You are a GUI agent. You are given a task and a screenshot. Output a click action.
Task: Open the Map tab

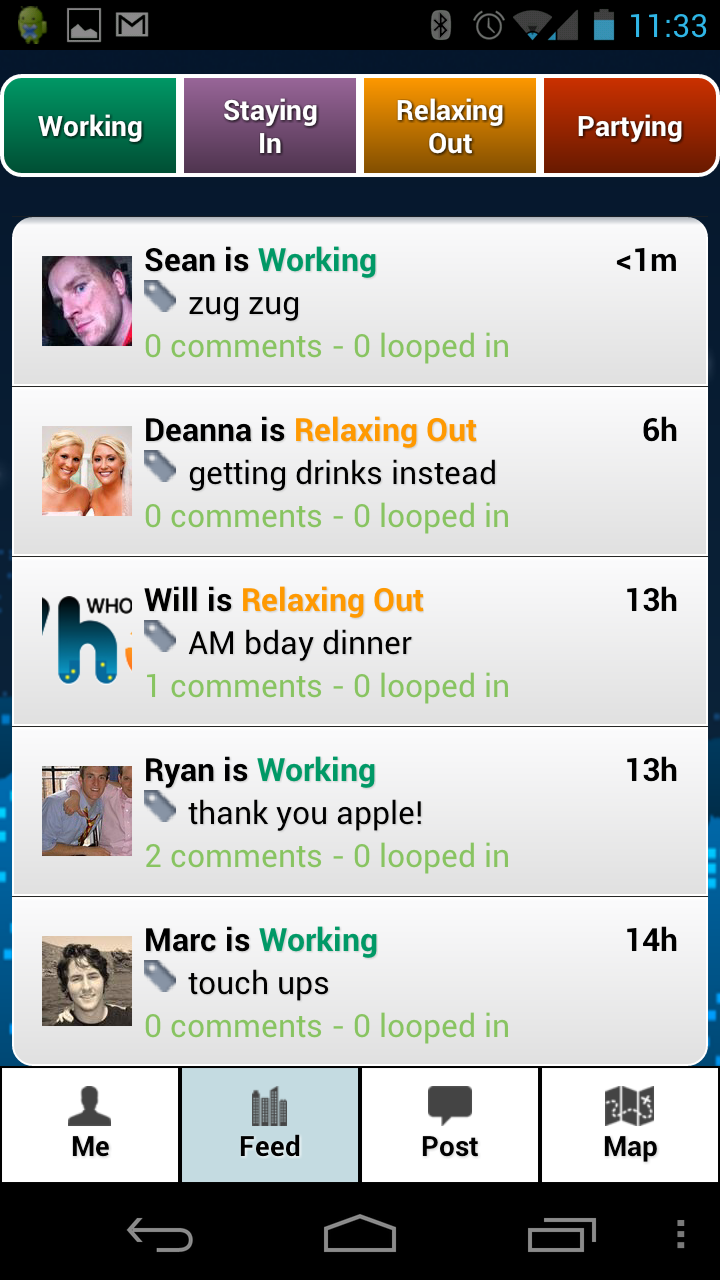(630, 1125)
